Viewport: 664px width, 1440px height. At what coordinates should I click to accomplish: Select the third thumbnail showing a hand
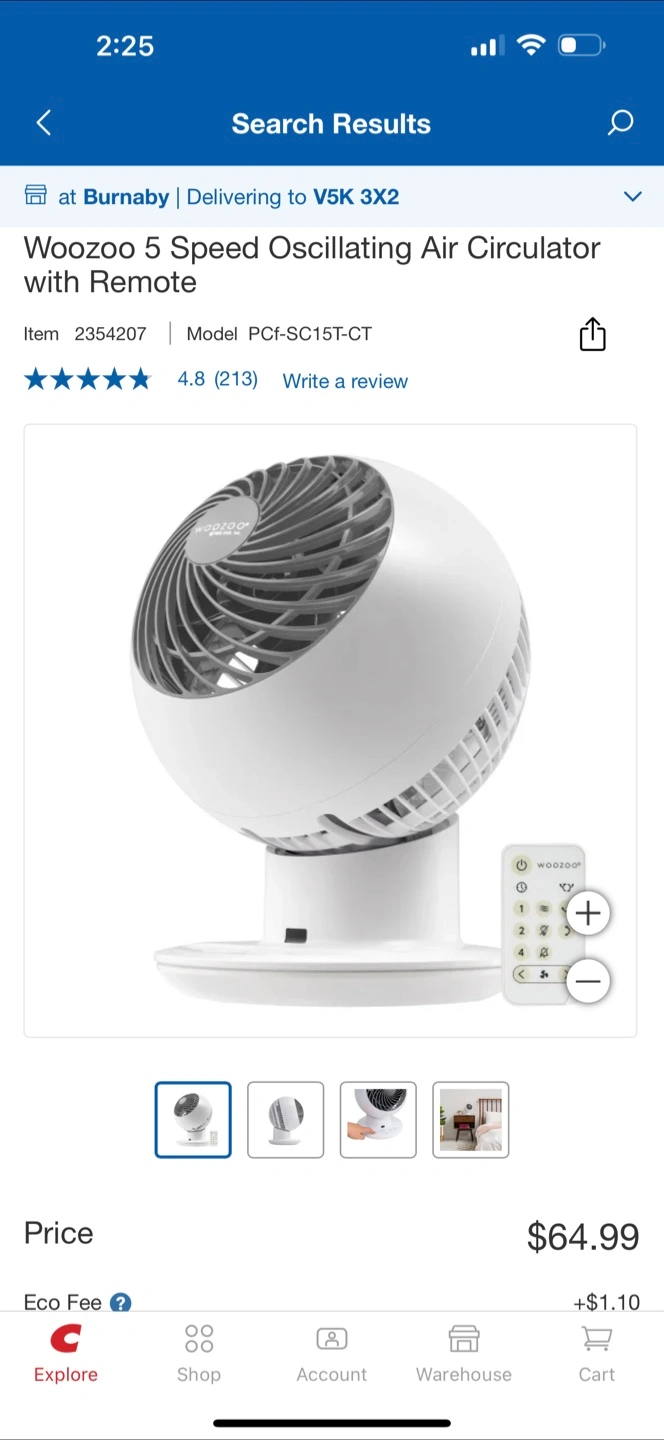[378, 1120]
